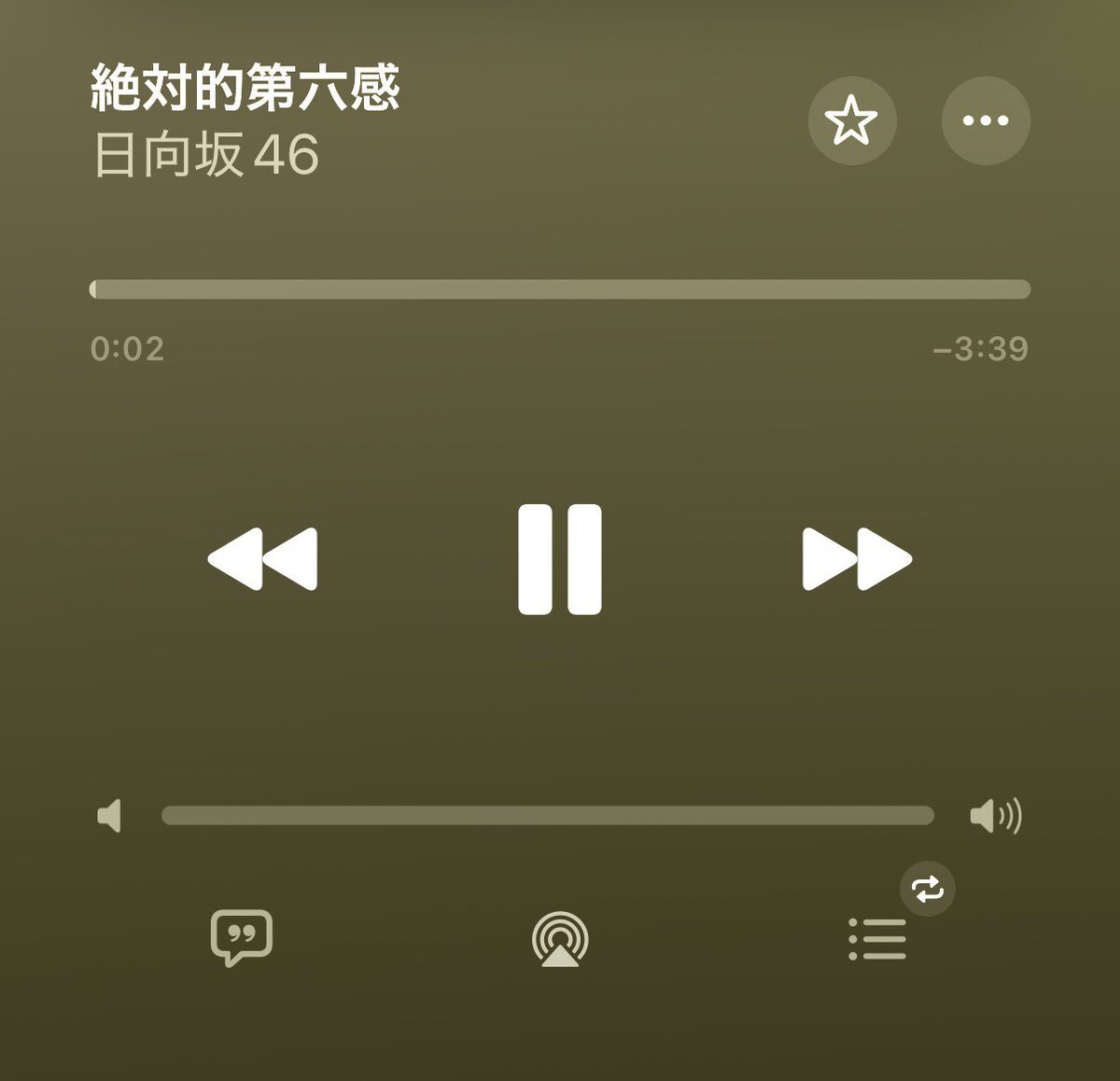The image size is (1120, 1081).
Task: Open the Playing Next queue list
Action: coord(877,939)
